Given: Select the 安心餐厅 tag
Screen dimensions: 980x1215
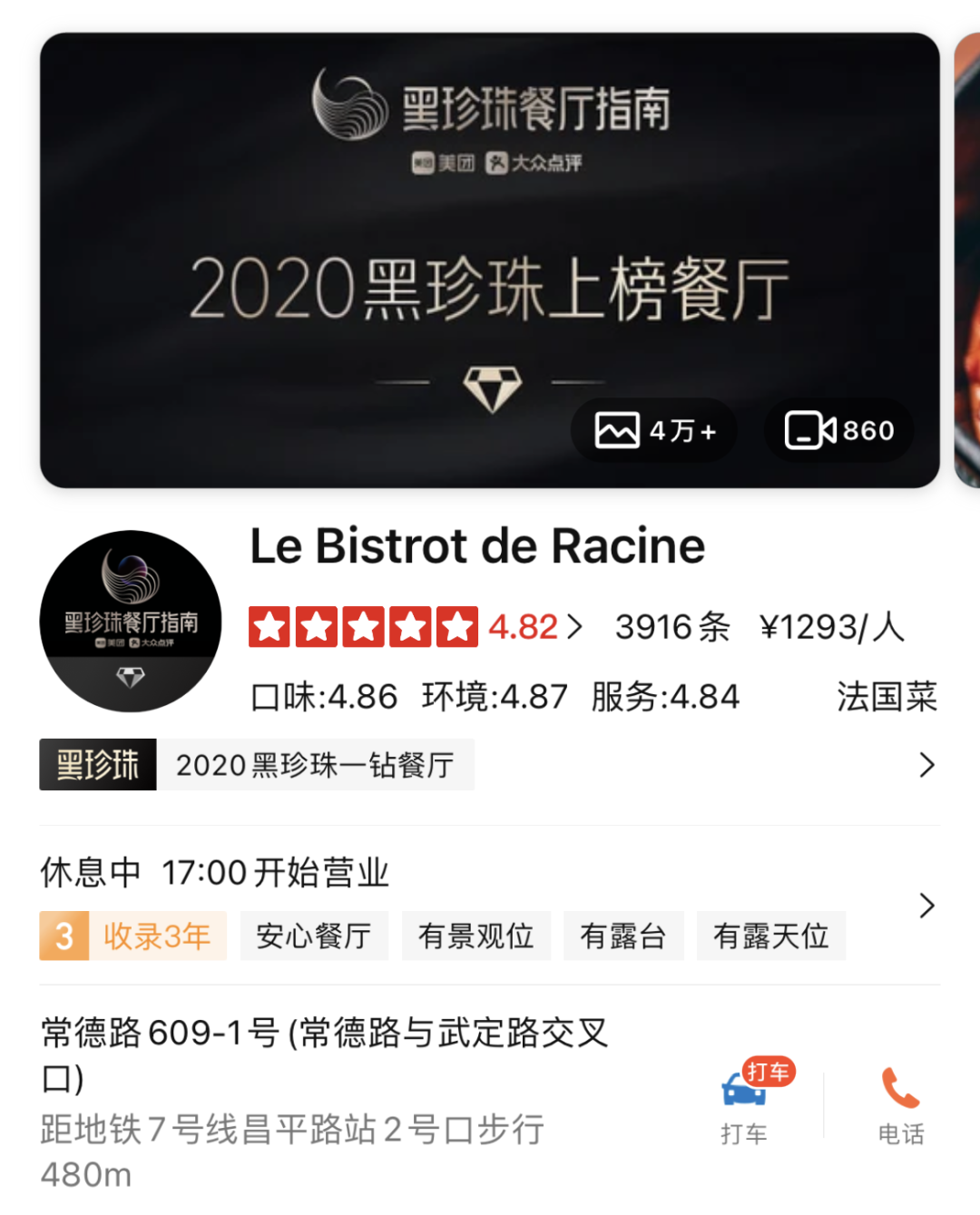Looking at the screenshot, I should pos(314,936).
